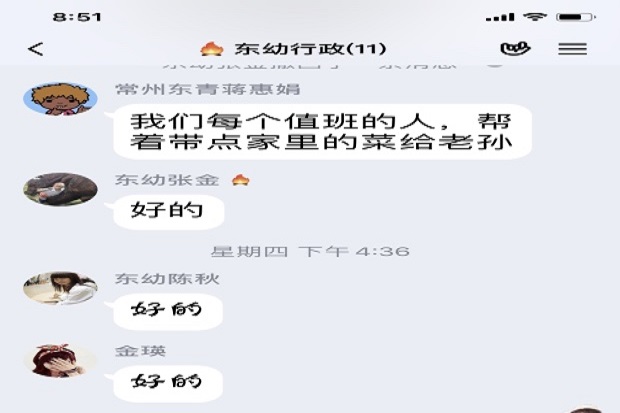The width and height of the screenshot is (620, 413).
Task: Open the group chat menu icon
Action: click(x=572, y=48)
